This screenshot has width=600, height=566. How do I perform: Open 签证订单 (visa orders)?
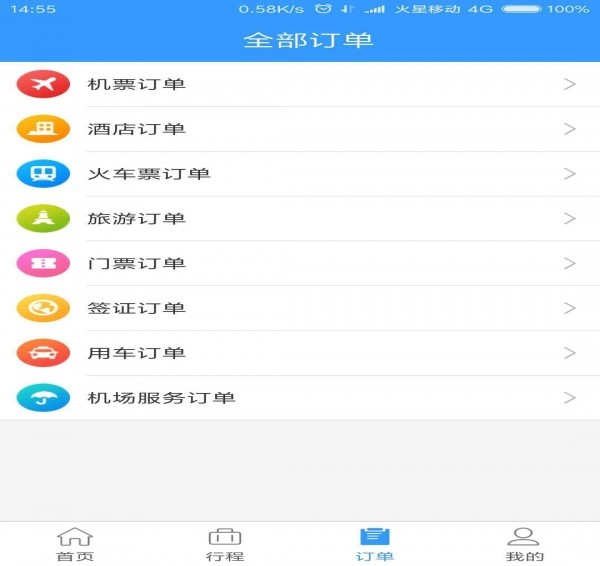[300, 308]
